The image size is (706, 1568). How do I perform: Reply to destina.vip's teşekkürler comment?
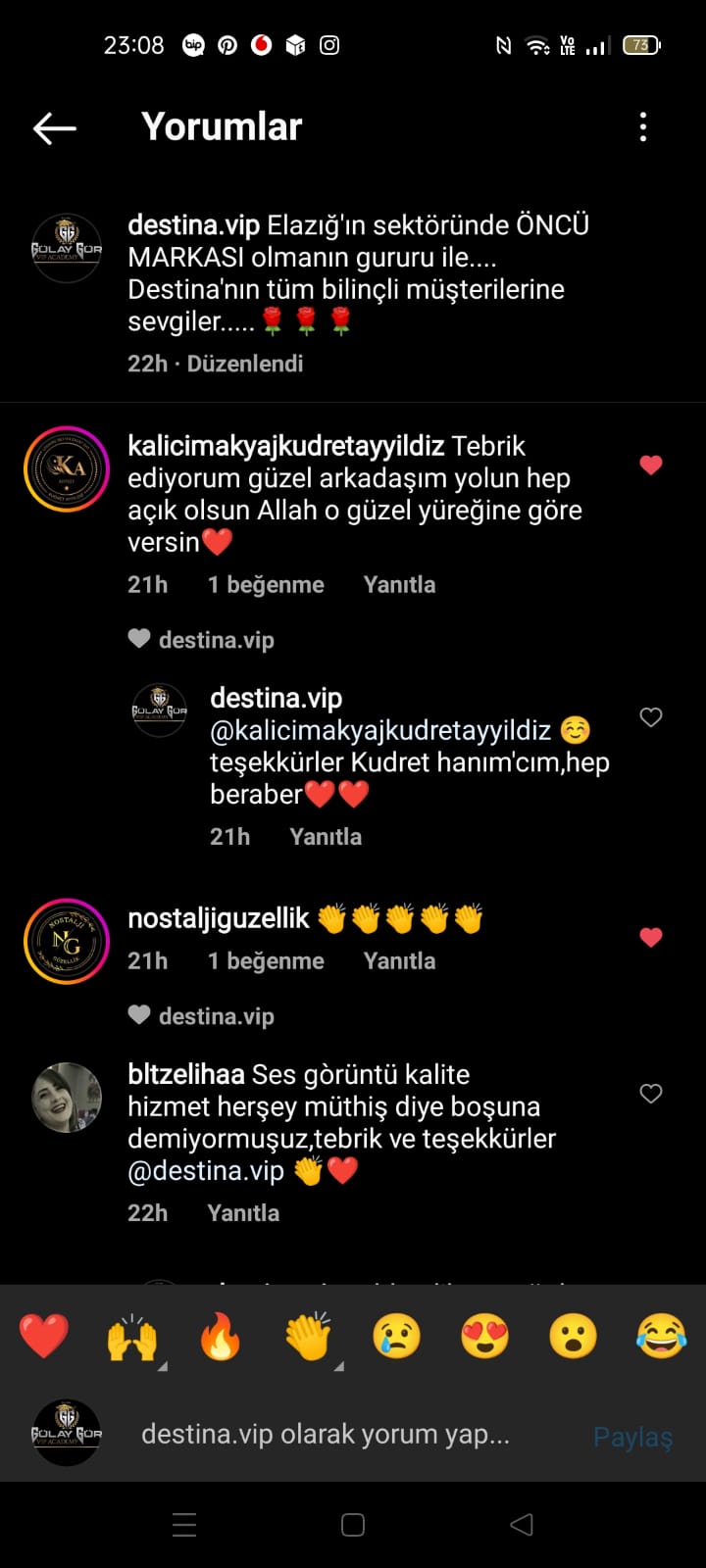(x=326, y=837)
